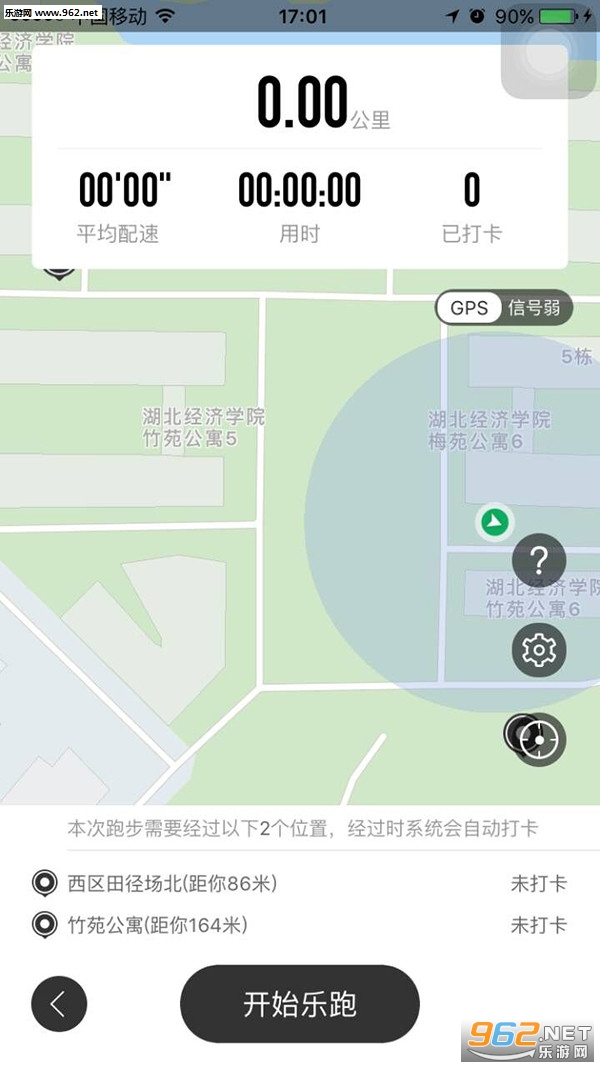
Task: Recenter map with the locate button
Action: (541, 739)
